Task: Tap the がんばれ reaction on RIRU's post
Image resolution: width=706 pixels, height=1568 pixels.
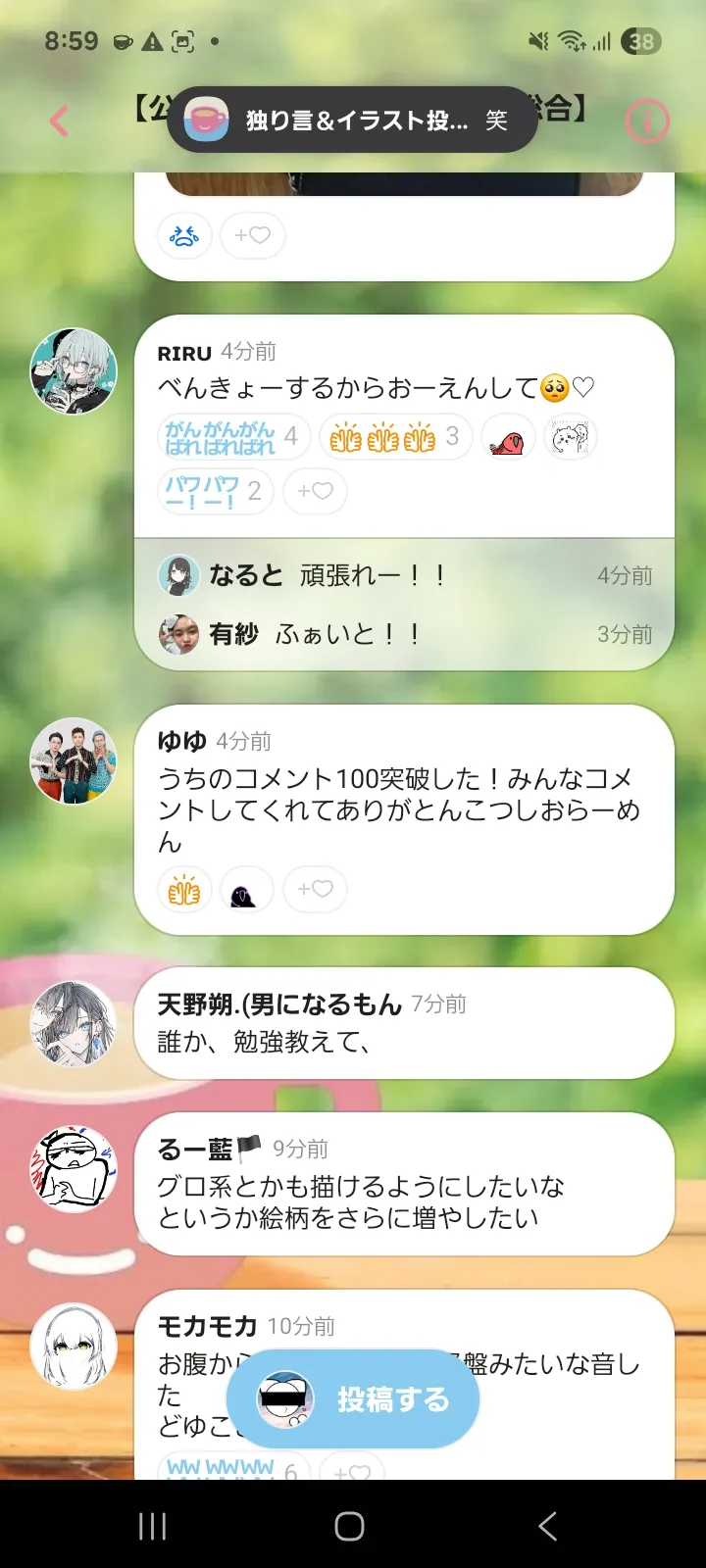Action: click(233, 437)
